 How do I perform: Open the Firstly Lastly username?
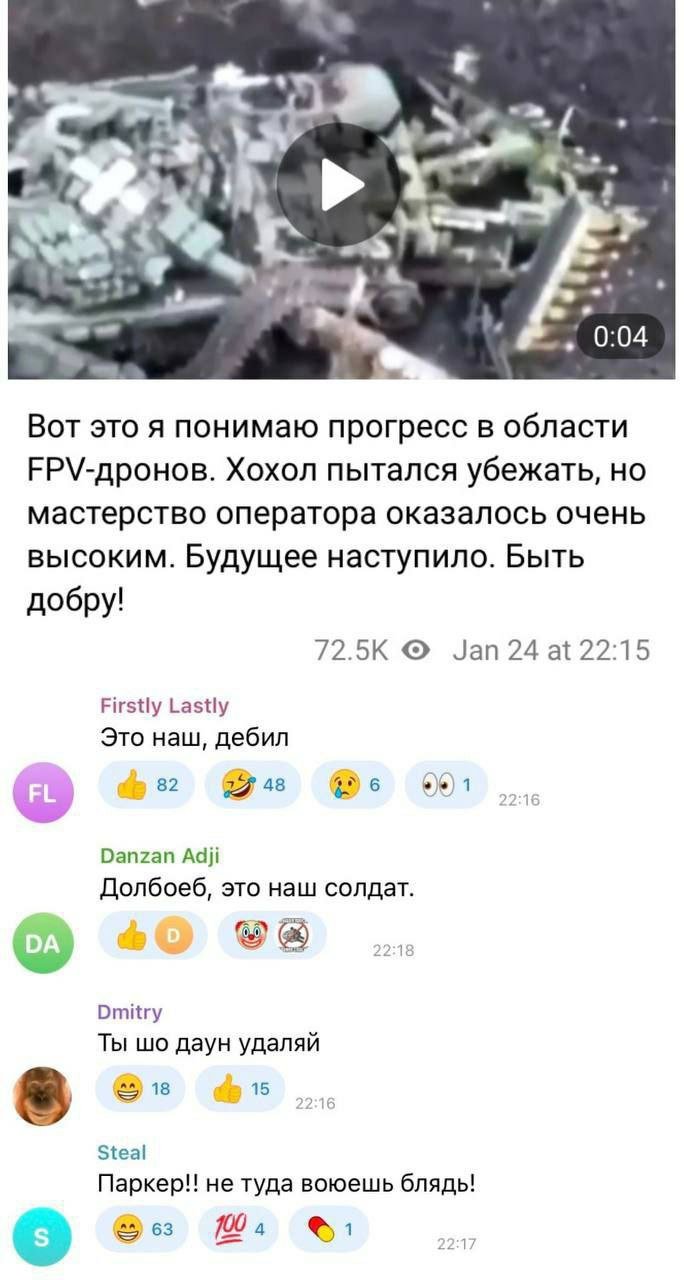tap(164, 706)
